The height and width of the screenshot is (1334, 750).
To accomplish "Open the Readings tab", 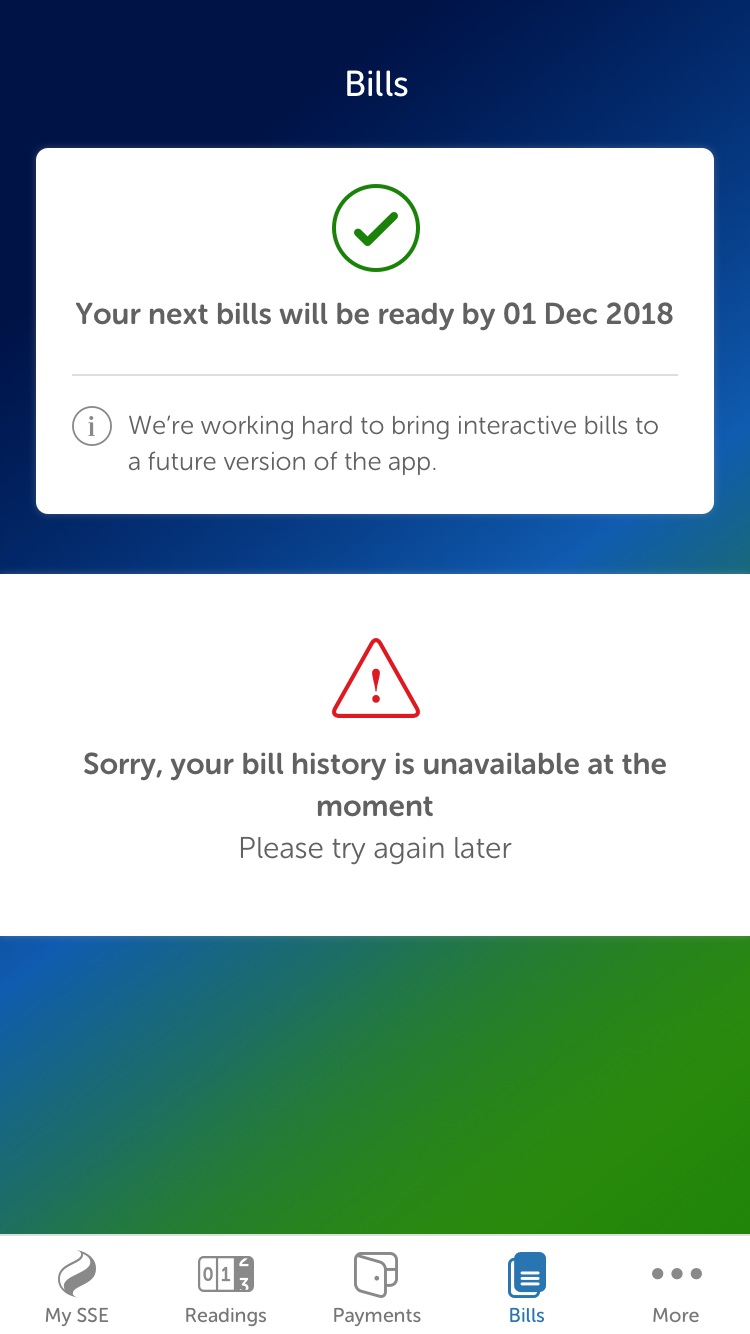I will 226,1287.
